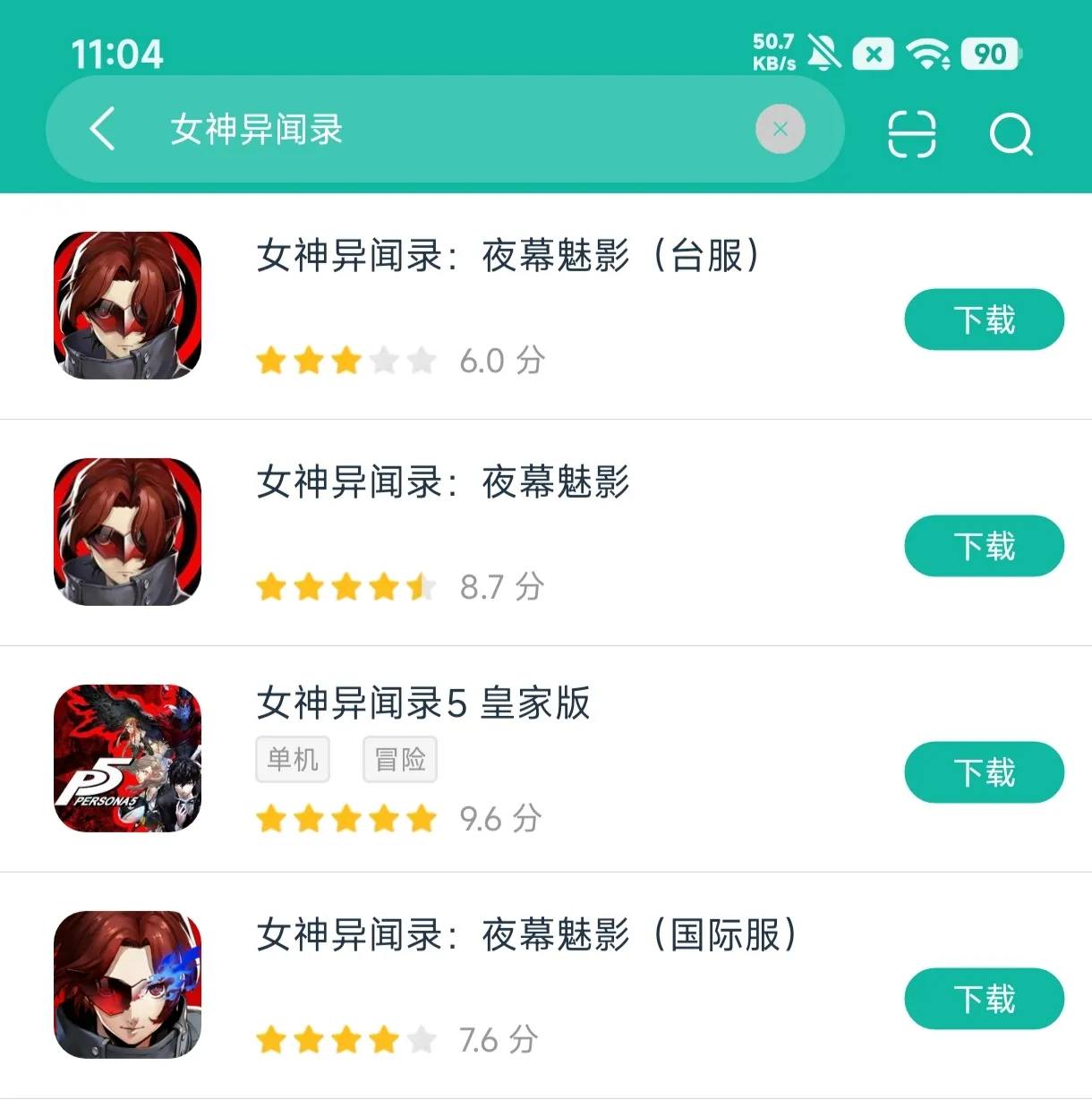The width and height of the screenshot is (1092, 1108).
Task: Tap the battery indicator in status bar
Action: click(x=989, y=53)
